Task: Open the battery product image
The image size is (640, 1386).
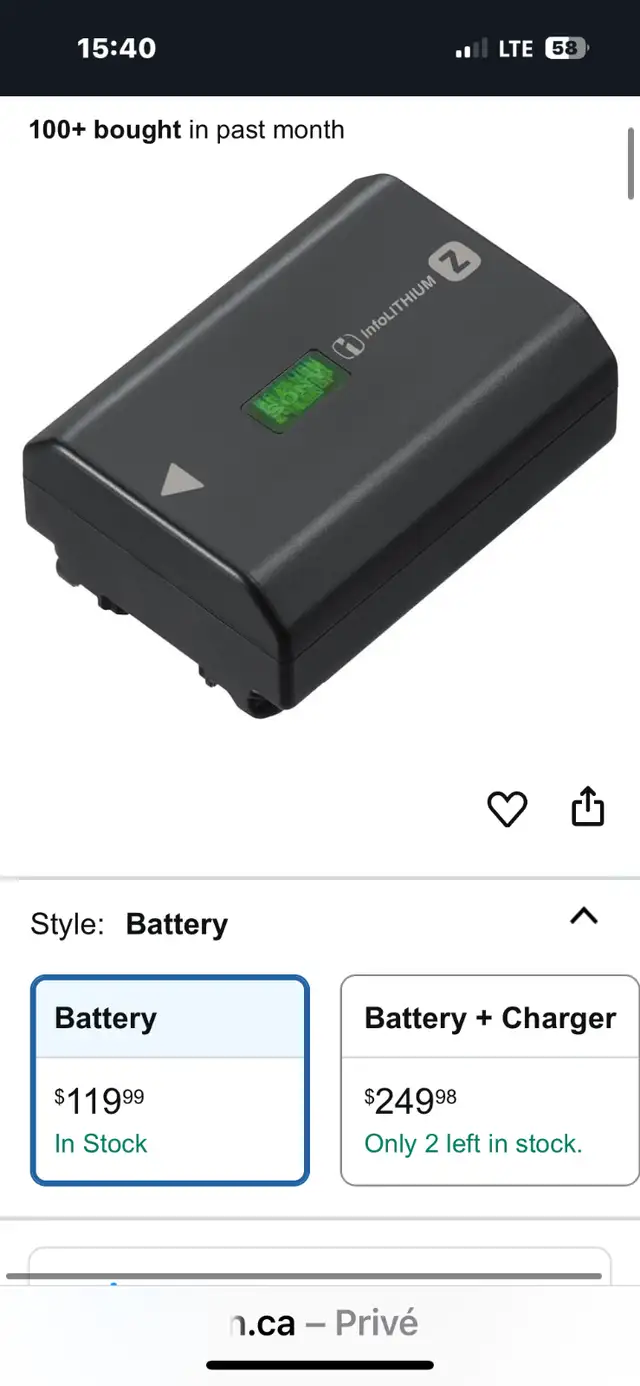Action: point(320,445)
